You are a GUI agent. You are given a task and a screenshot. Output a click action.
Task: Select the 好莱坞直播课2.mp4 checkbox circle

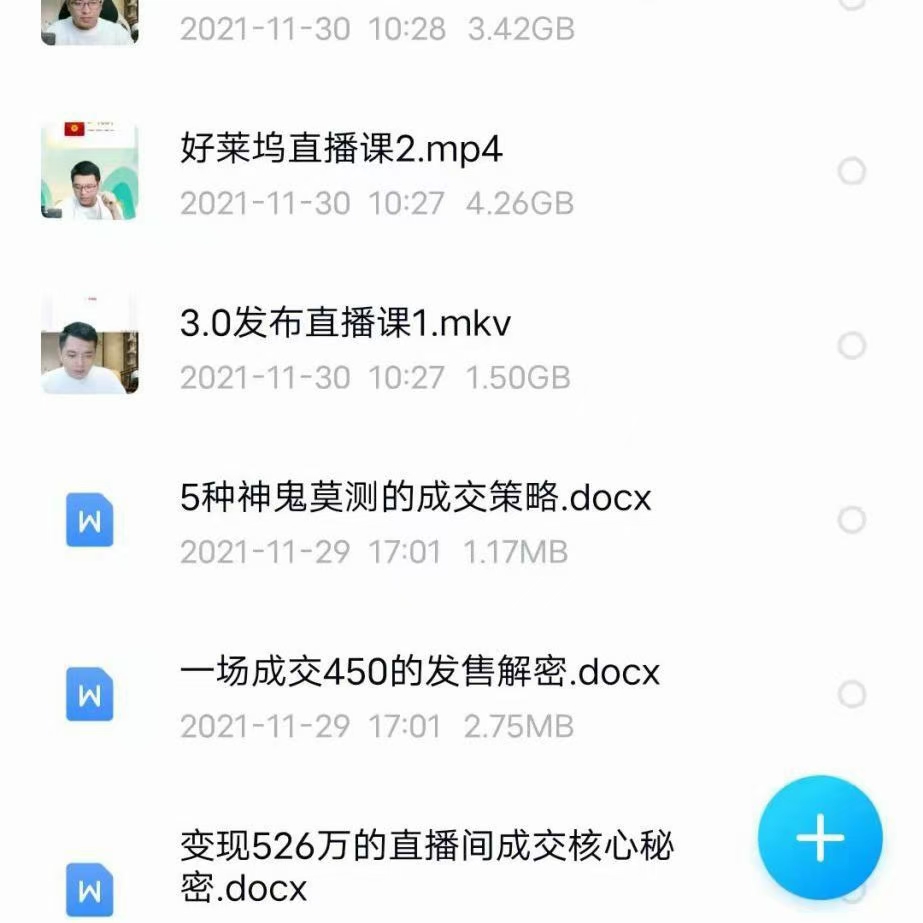851,172
